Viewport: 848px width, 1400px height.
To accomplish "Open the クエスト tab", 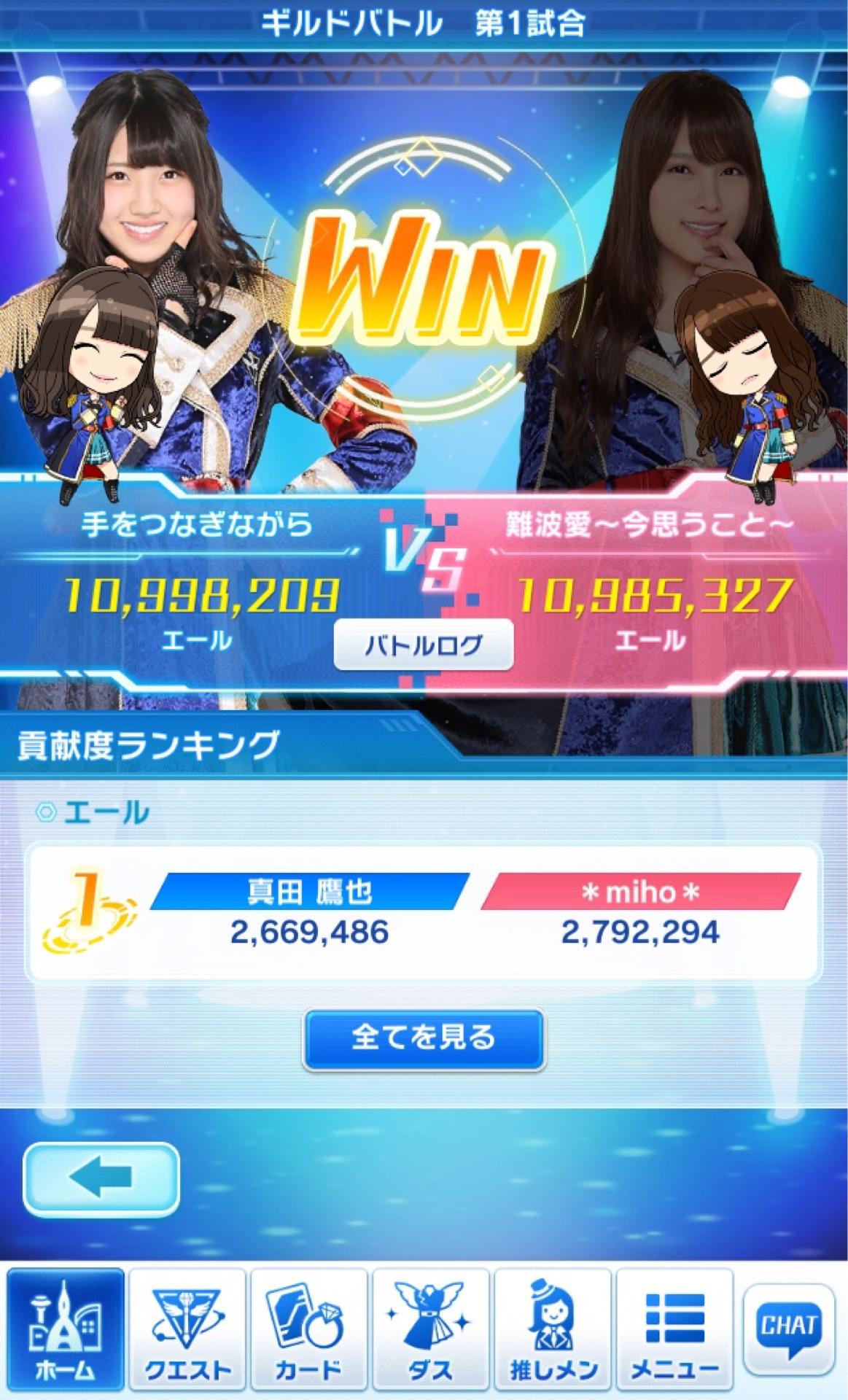I will pos(187,1330).
